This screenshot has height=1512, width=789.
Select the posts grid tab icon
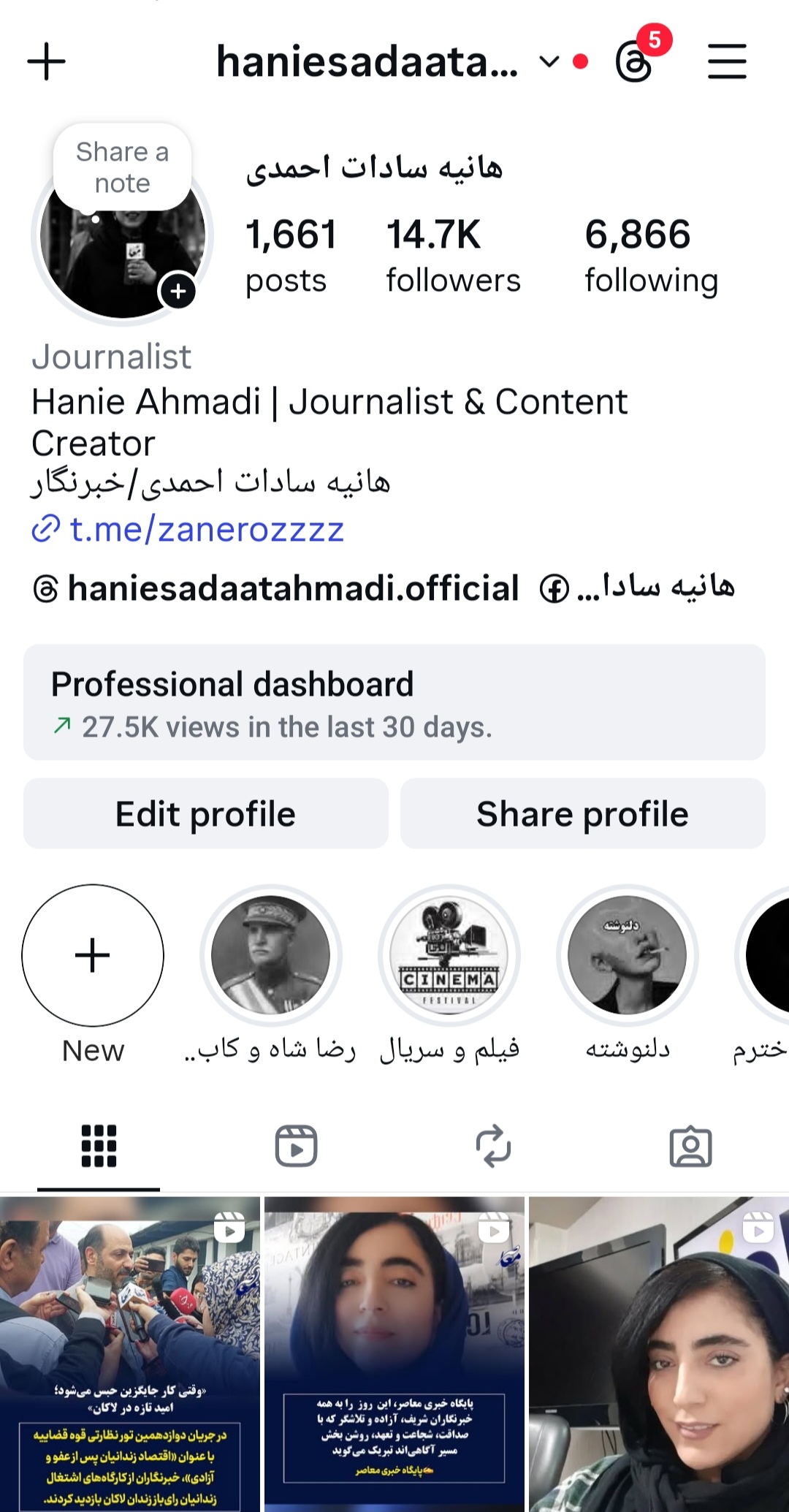point(100,1146)
